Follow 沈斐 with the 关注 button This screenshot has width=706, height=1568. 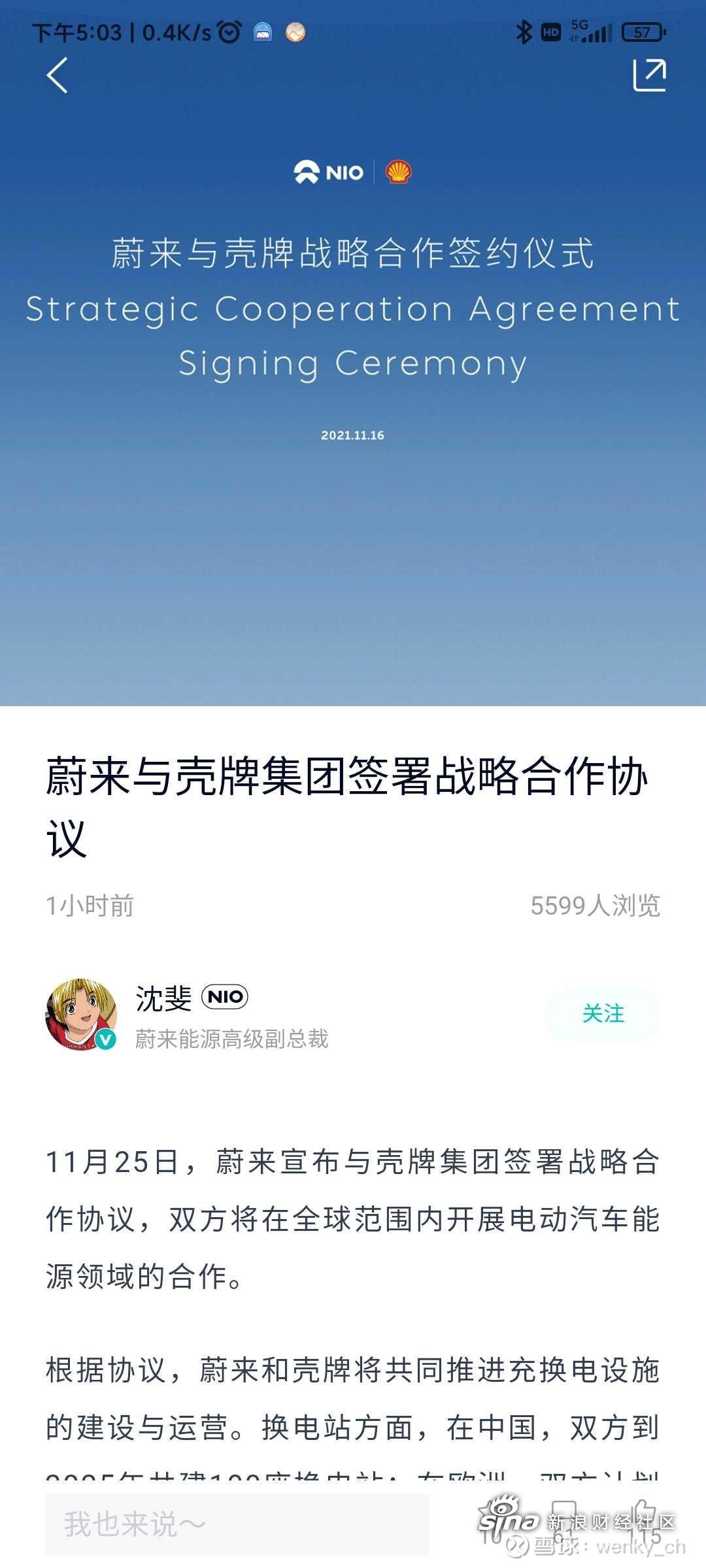(x=603, y=1013)
